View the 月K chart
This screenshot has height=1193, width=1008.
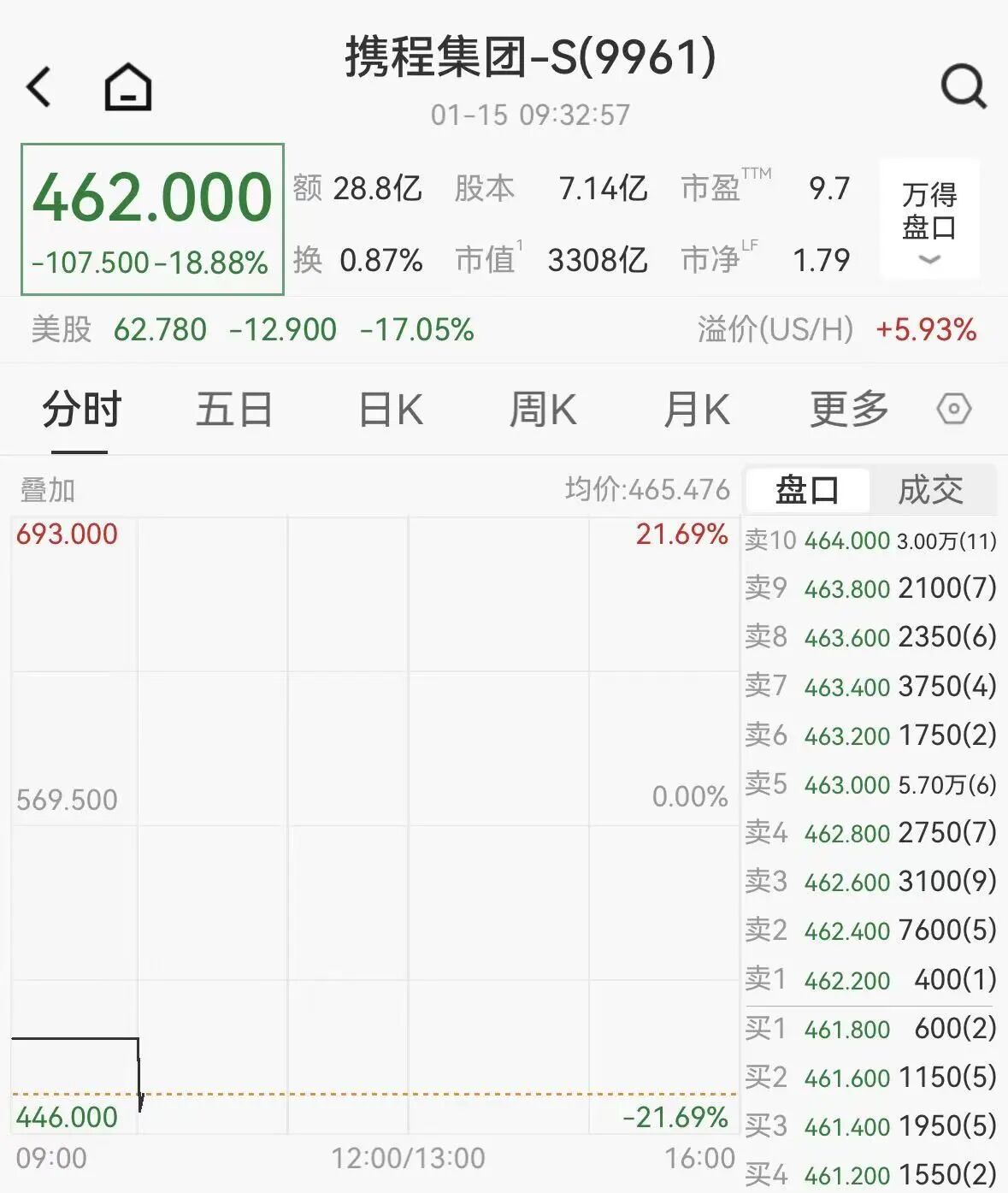[x=696, y=410]
